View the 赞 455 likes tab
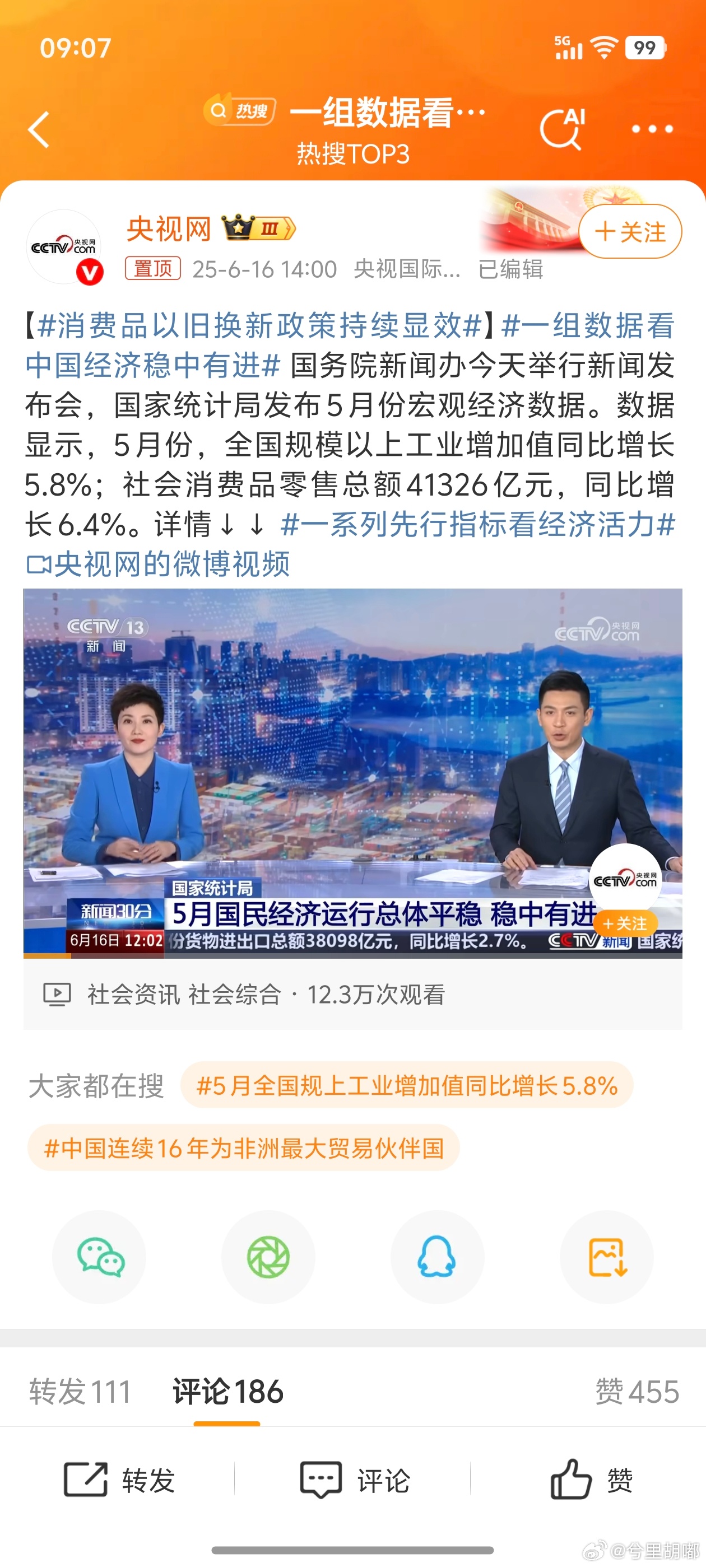706x1568 pixels. pyautogui.click(x=637, y=1392)
